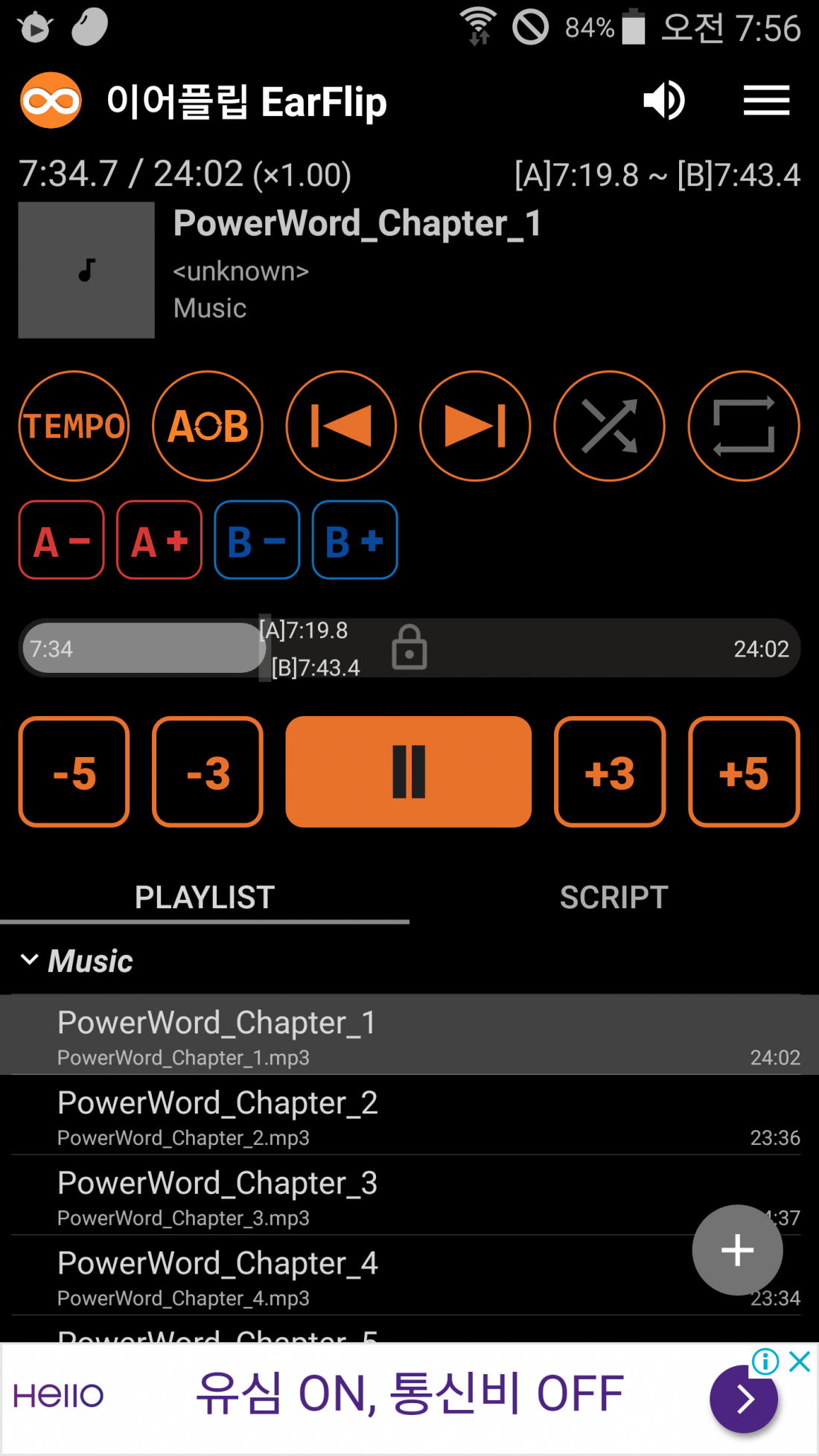Open the TEMPO speed settings

74,426
